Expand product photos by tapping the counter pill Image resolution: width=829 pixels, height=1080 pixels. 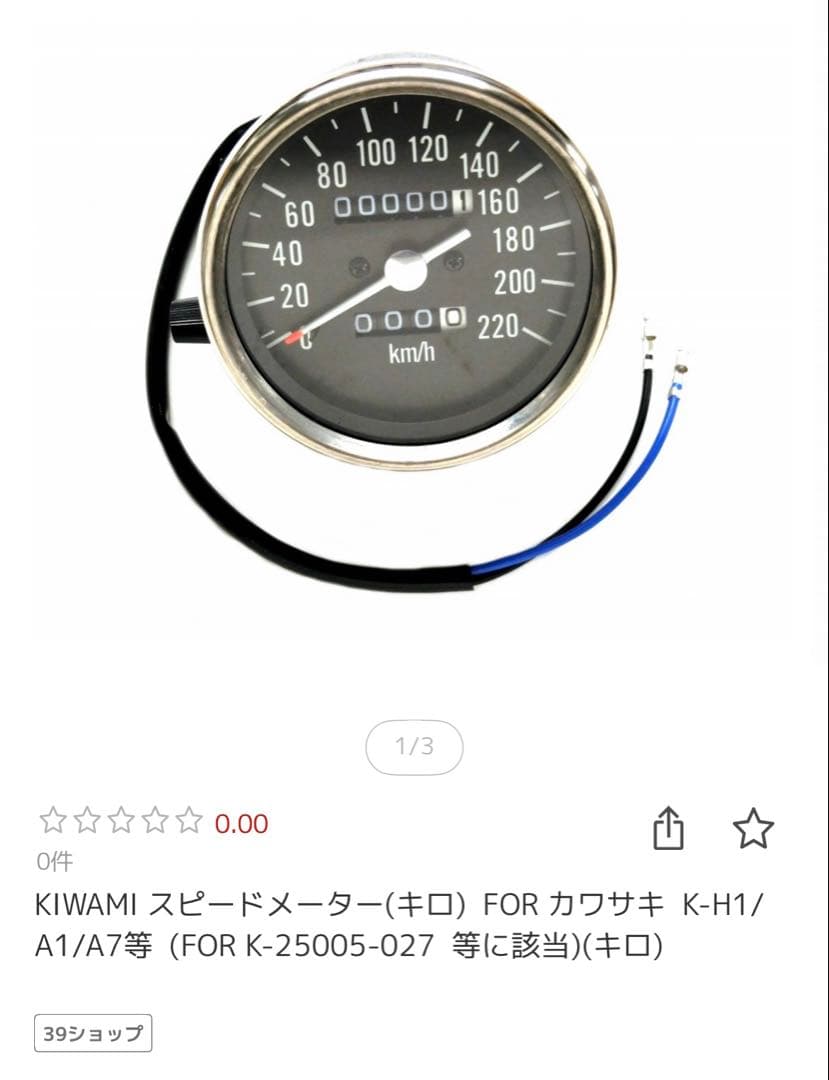[414, 747]
